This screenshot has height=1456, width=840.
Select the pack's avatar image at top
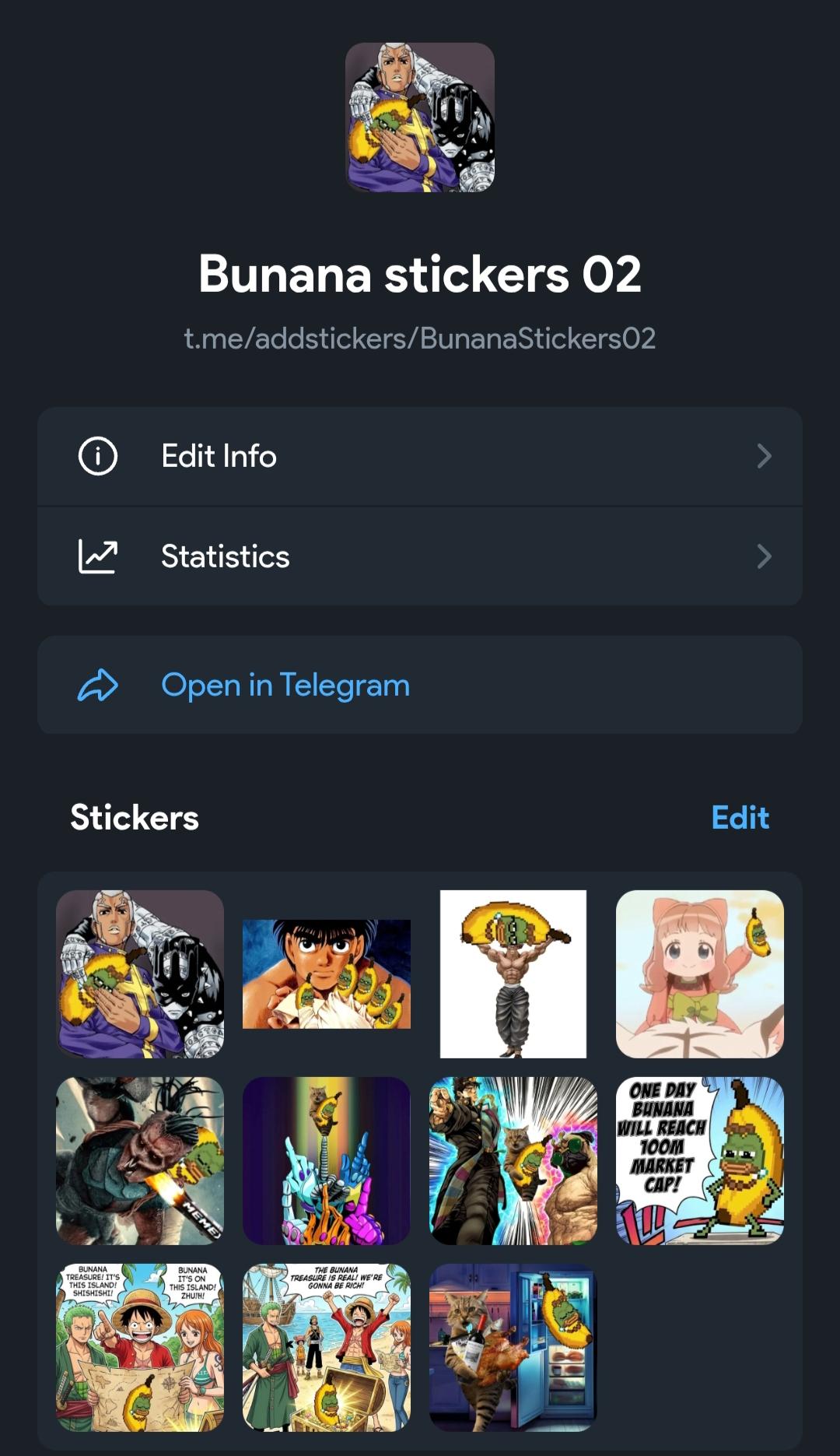coord(420,117)
